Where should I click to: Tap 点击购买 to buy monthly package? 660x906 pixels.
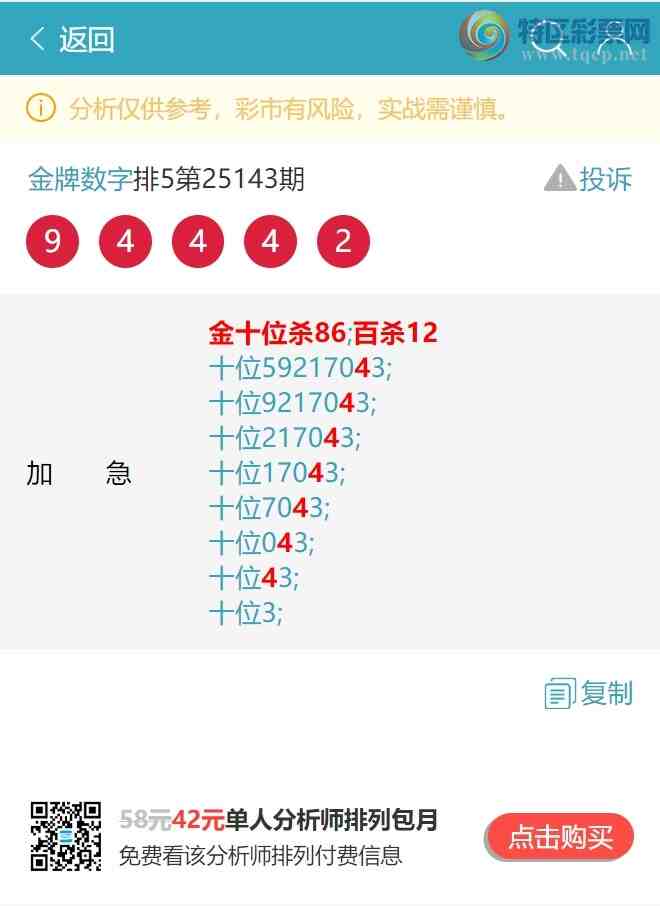(x=560, y=838)
